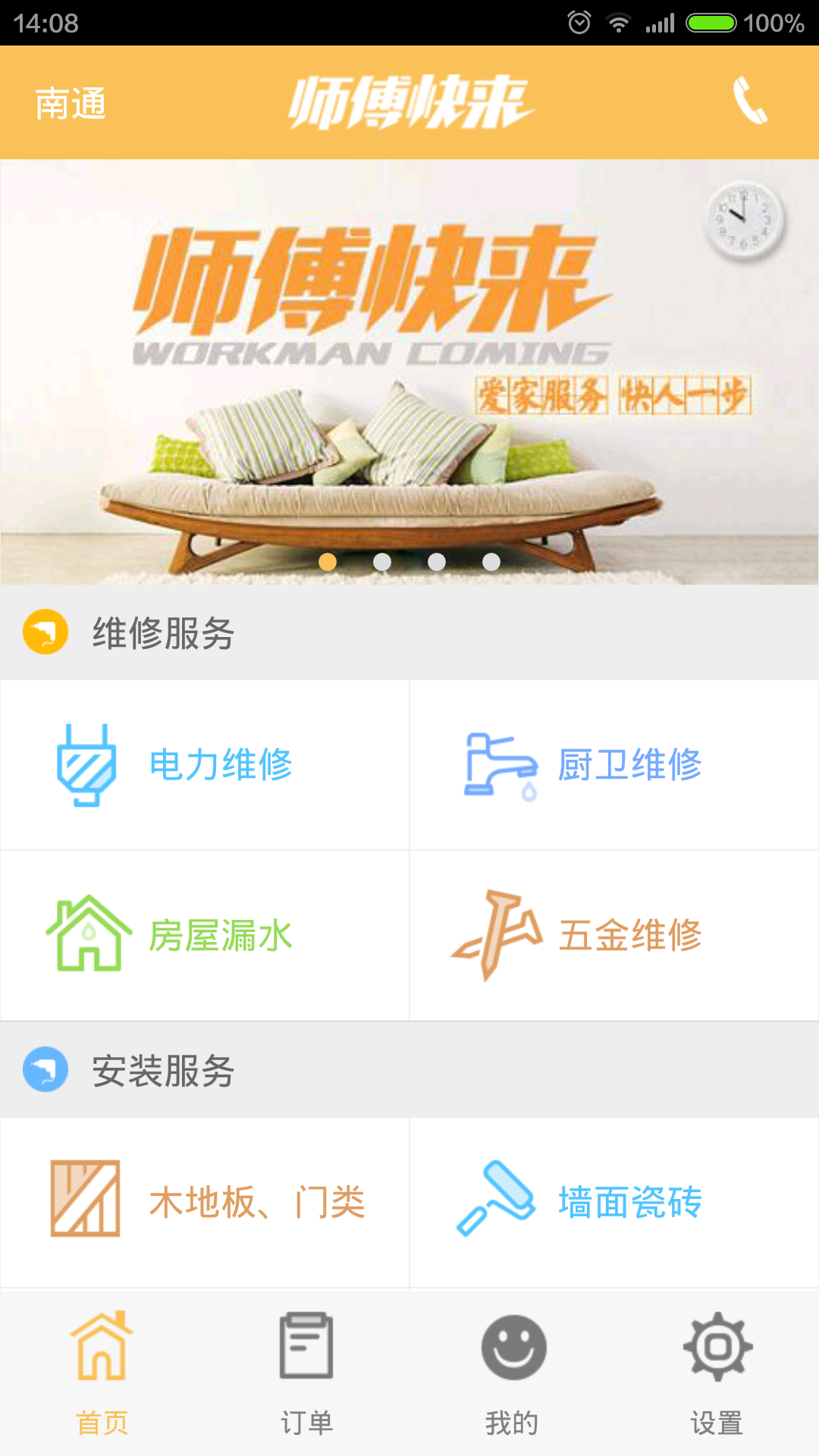Open the 师傅快来 promotional banner
819x1456 pixels.
409,372
